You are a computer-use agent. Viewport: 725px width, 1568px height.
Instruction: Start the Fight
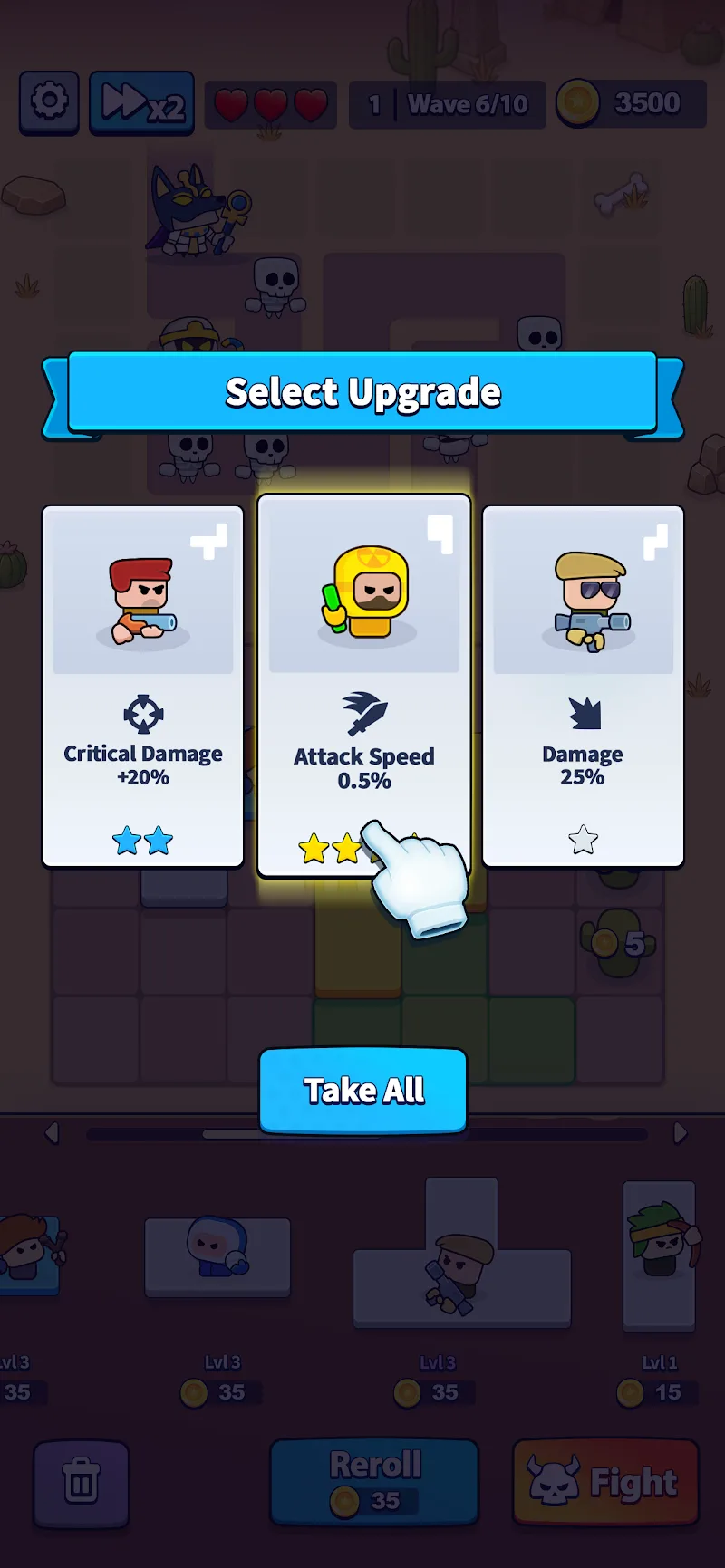coord(605,1482)
